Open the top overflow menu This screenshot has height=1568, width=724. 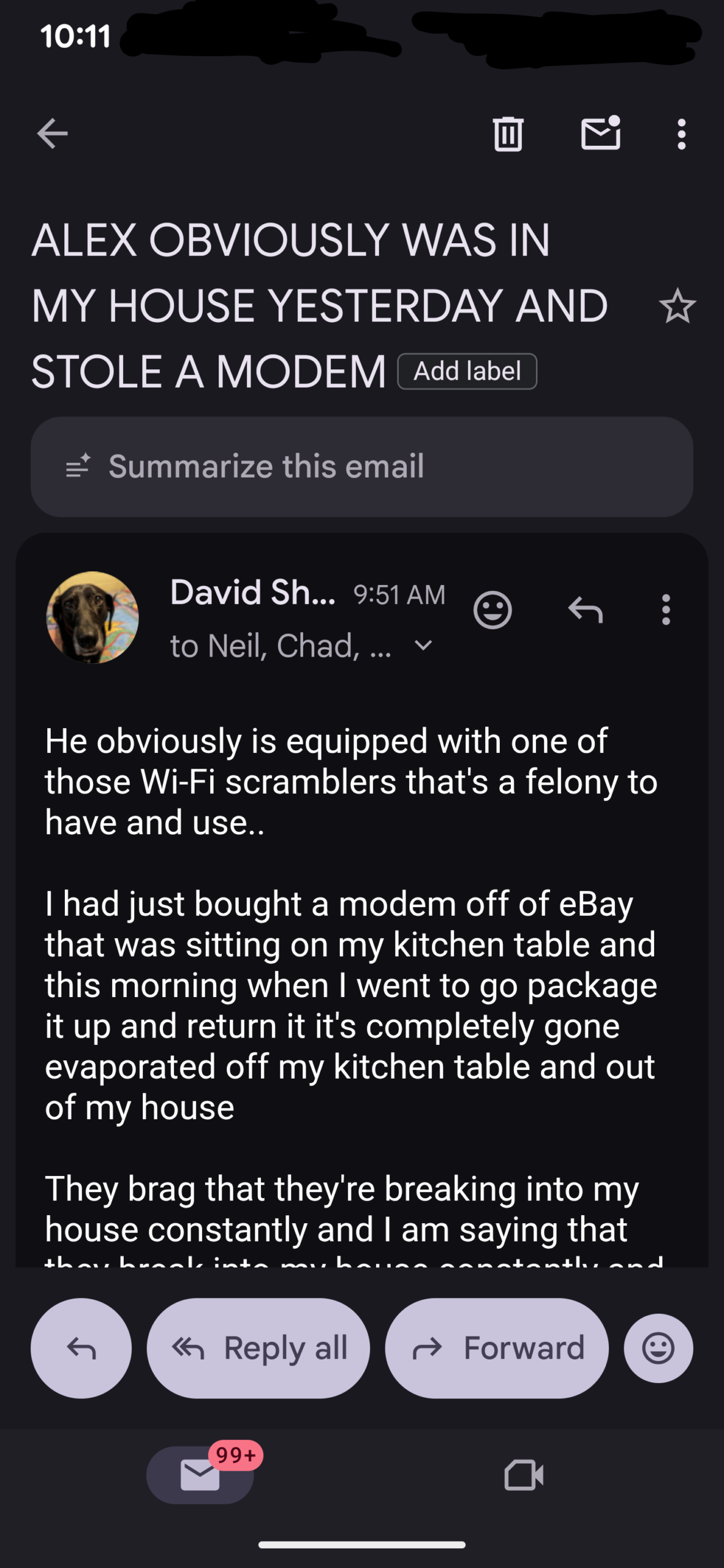click(x=681, y=134)
